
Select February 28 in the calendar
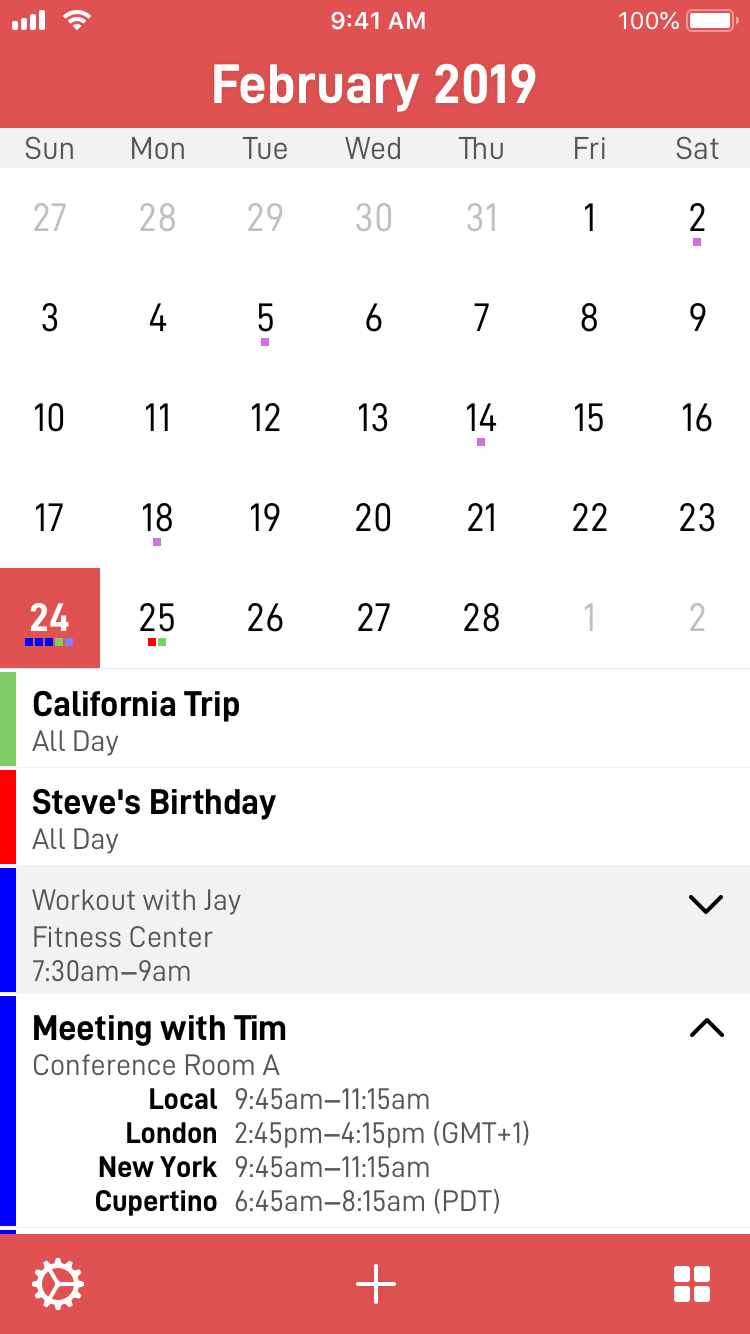[481, 618]
